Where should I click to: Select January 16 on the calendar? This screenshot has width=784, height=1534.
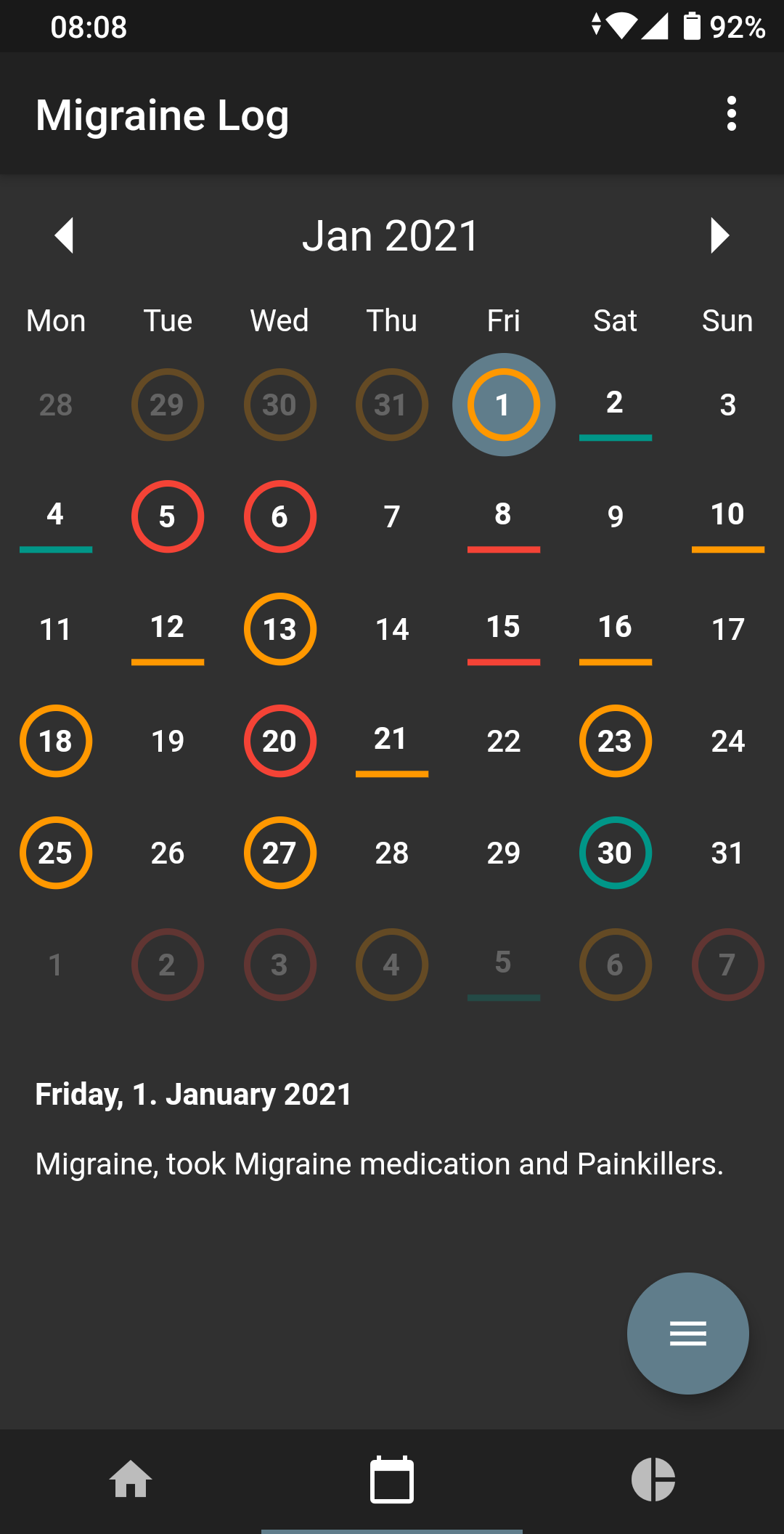pyautogui.click(x=615, y=629)
